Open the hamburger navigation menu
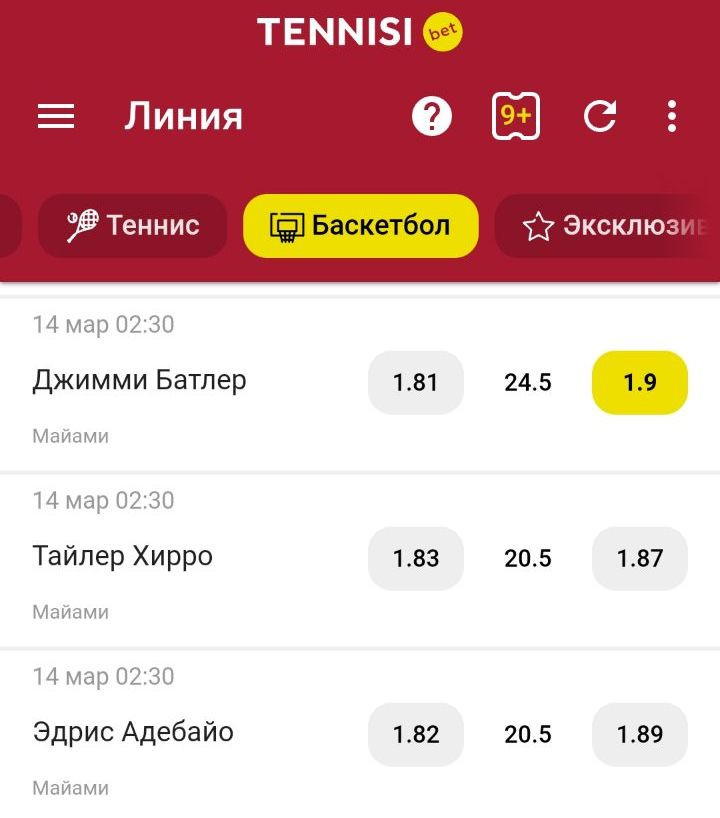The width and height of the screenshot is (720, 818). (x=56, y=117)
